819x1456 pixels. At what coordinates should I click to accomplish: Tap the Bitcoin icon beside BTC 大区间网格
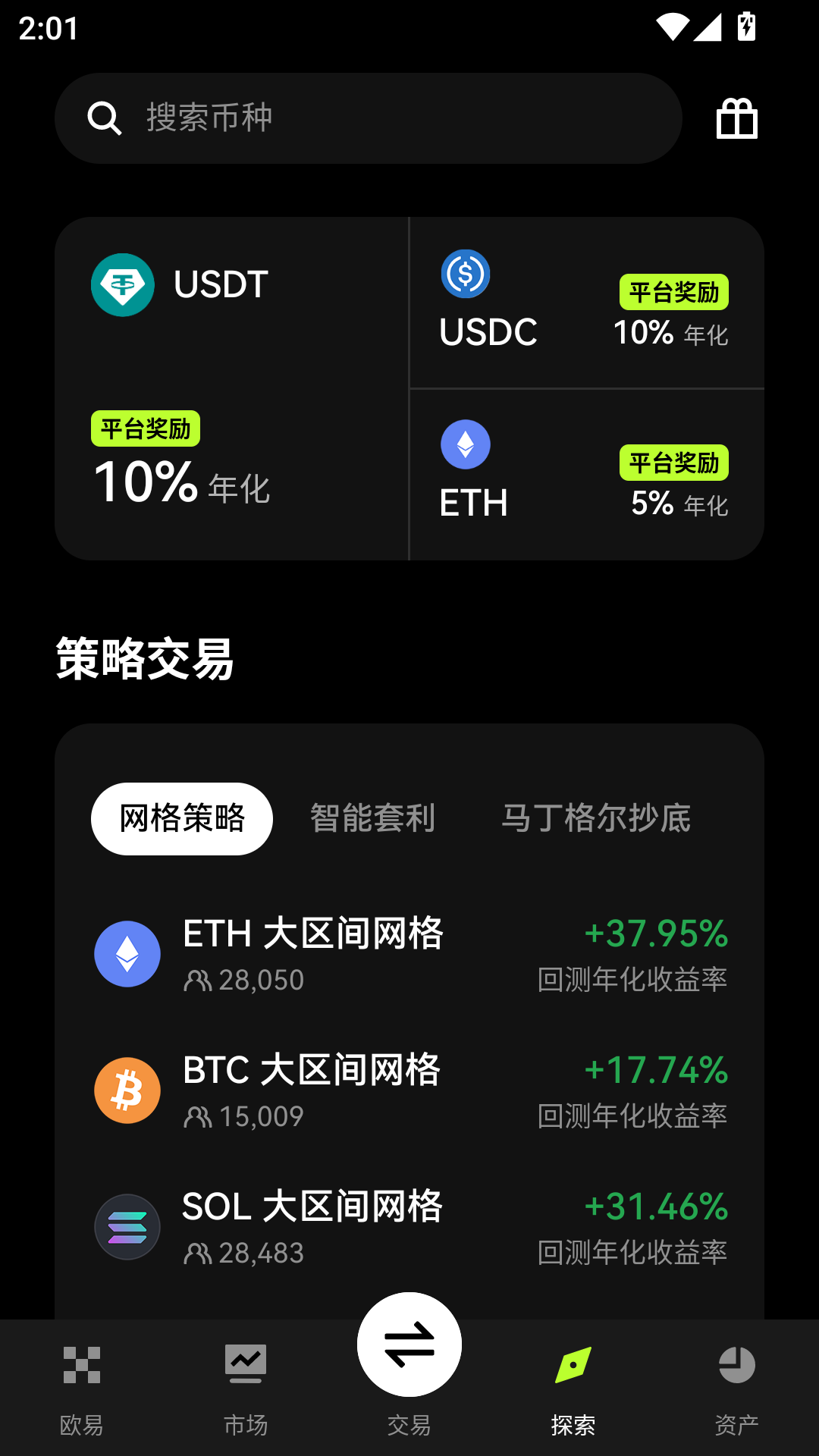pyautogui.click(x=126, y=1090)
